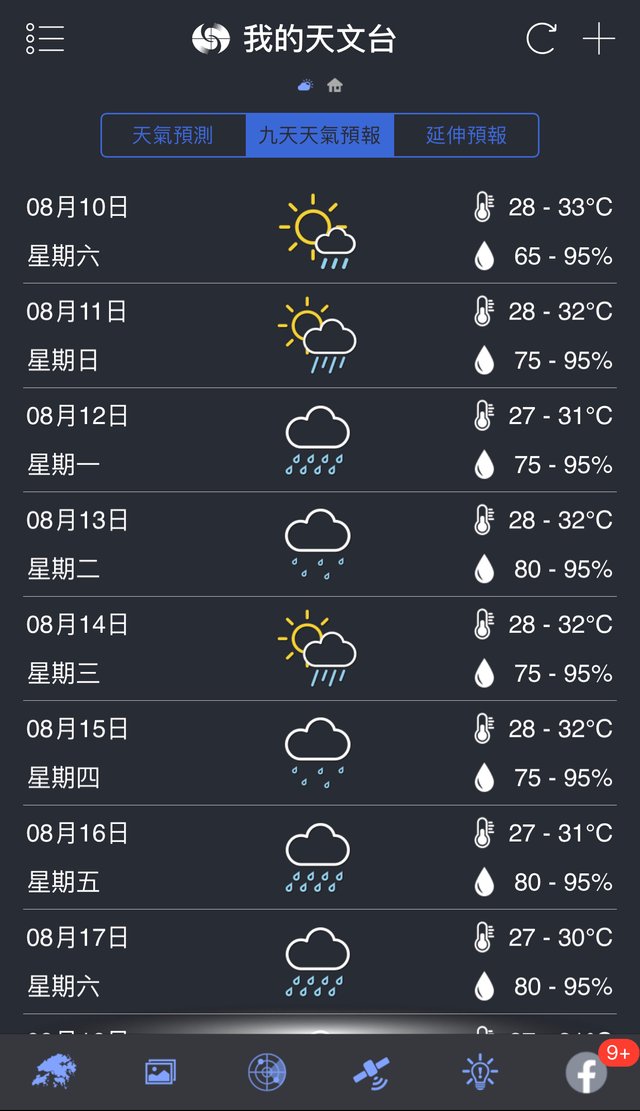
Task: Open the side menu list icon
Action: point(45,38)
